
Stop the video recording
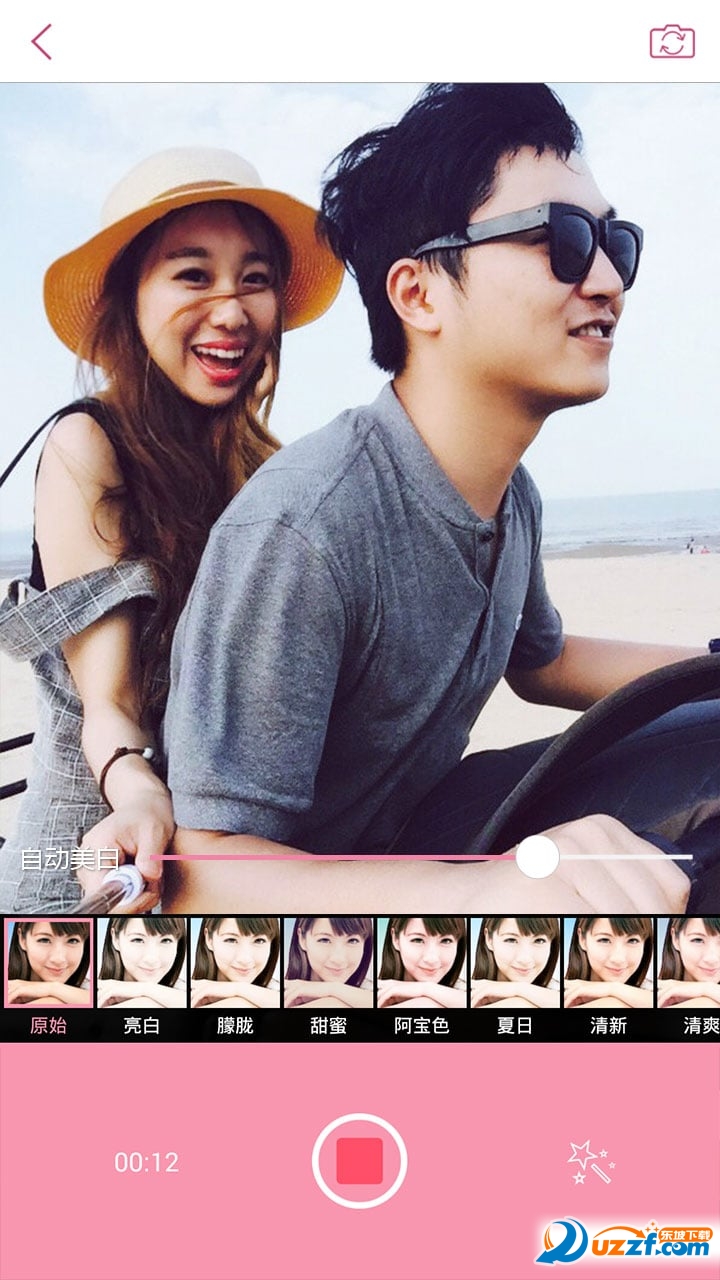[x=359, y=1161]
